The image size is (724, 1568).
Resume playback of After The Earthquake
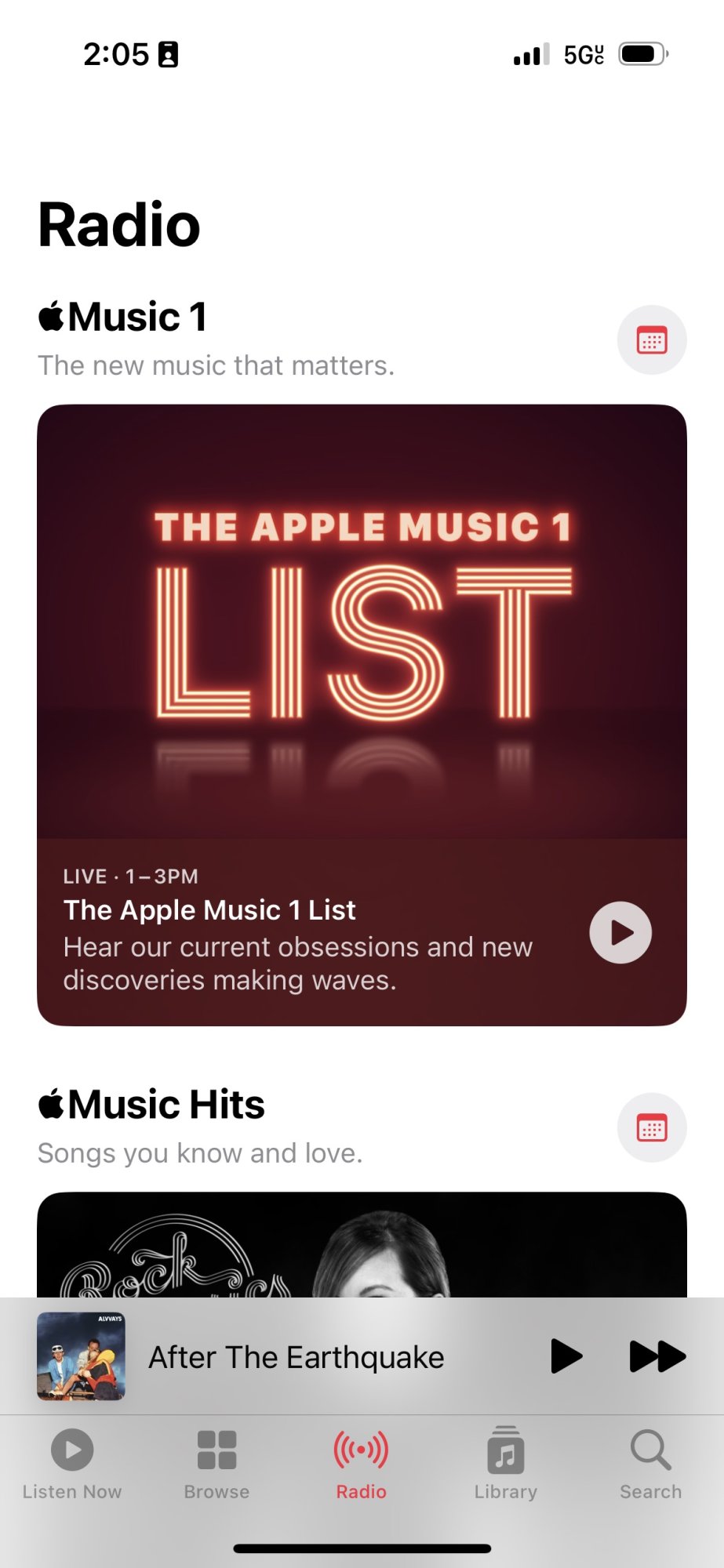566,1357
